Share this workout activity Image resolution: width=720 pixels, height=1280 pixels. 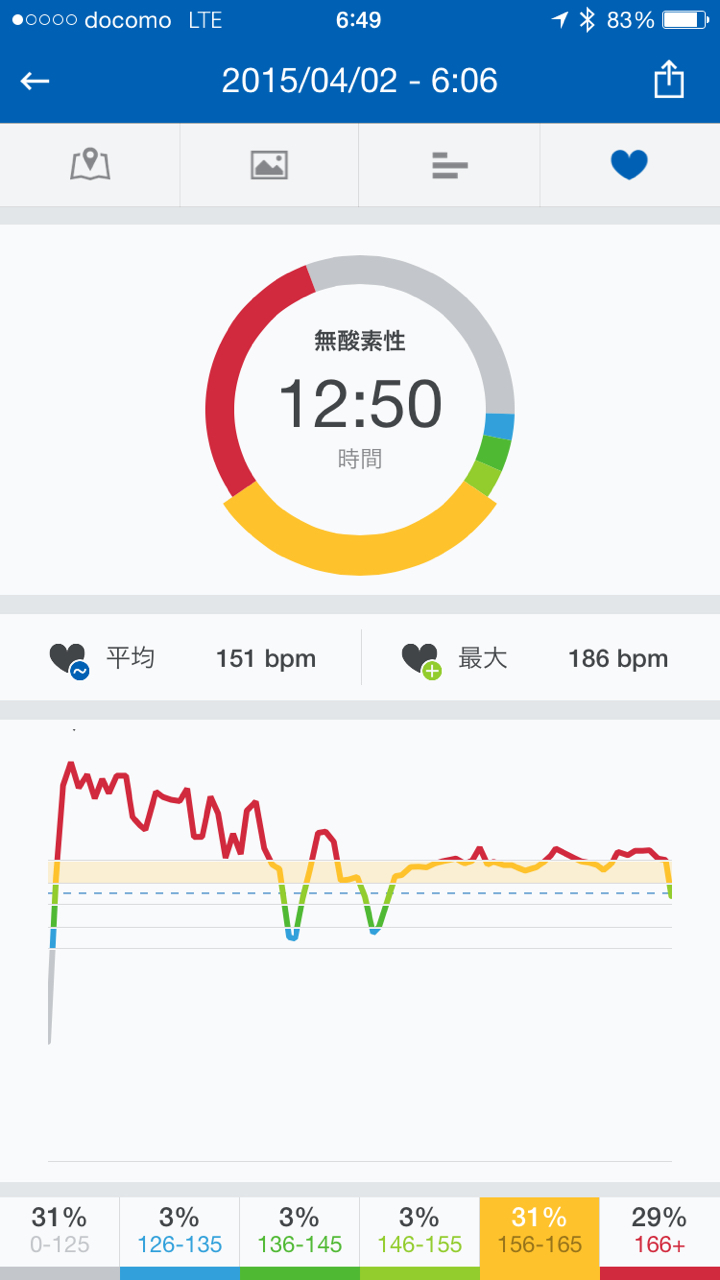(x=669, y=80)
